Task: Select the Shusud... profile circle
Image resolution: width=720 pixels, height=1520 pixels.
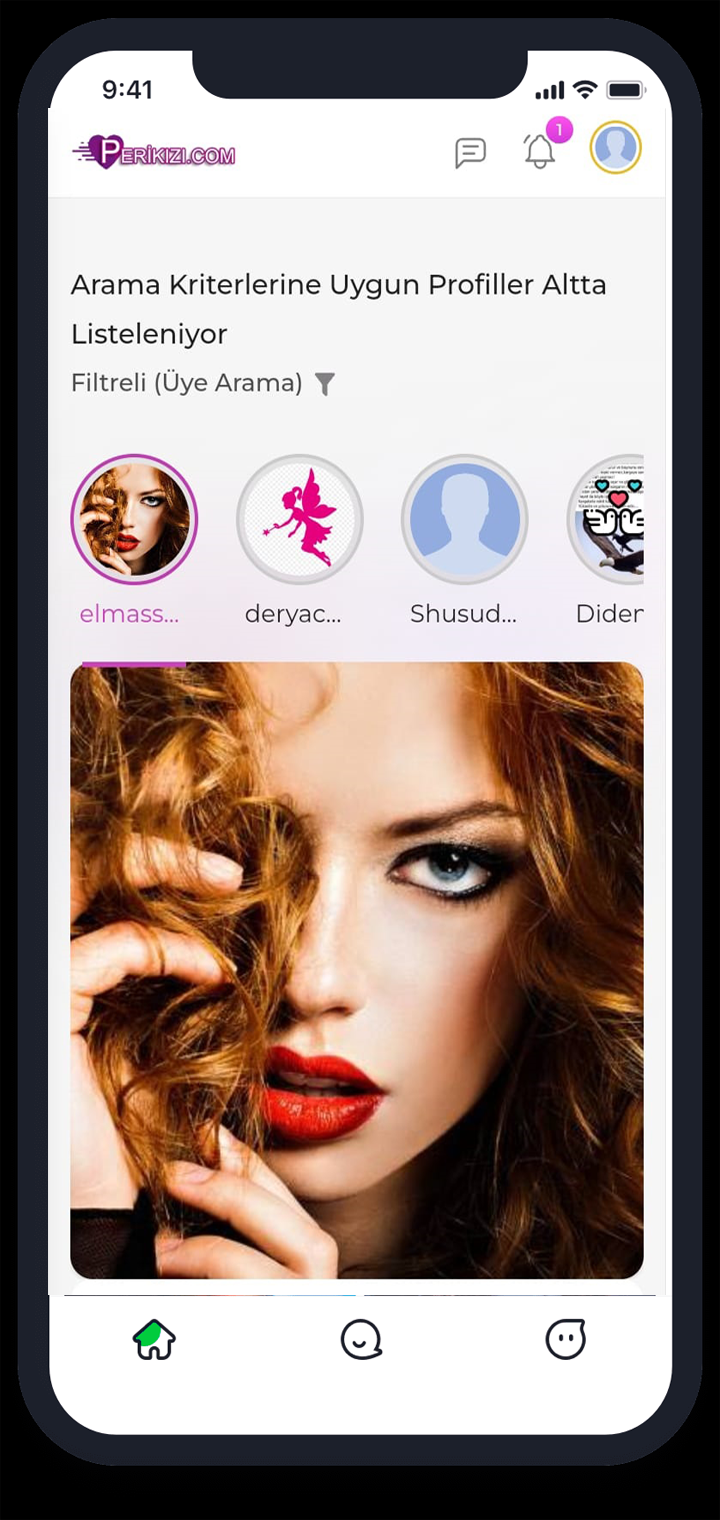Action: [464, 520]
